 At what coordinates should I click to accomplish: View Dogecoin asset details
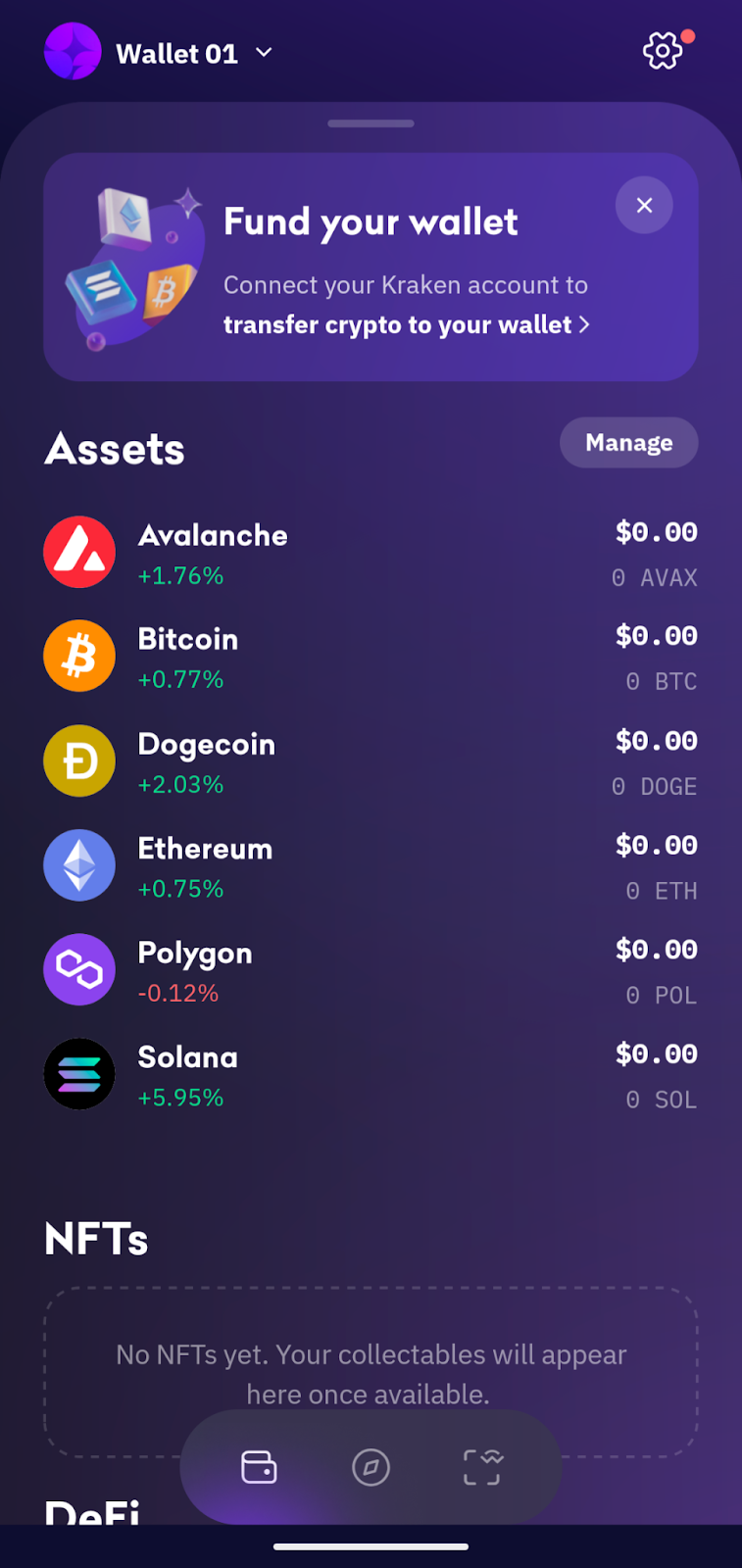pos(371,761)
